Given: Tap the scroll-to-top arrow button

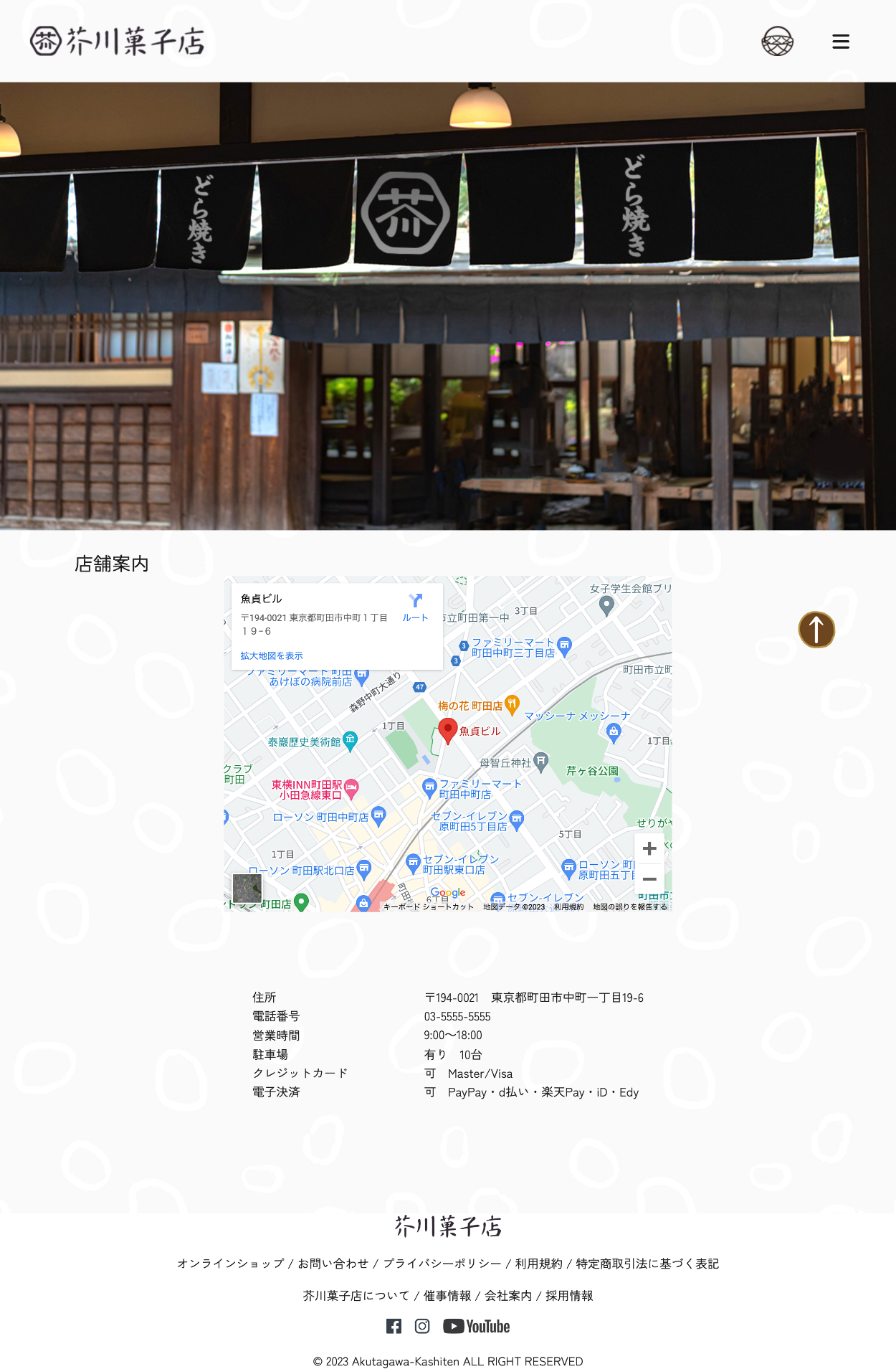Looking at the screenshot, I should (x=816, y=630).
